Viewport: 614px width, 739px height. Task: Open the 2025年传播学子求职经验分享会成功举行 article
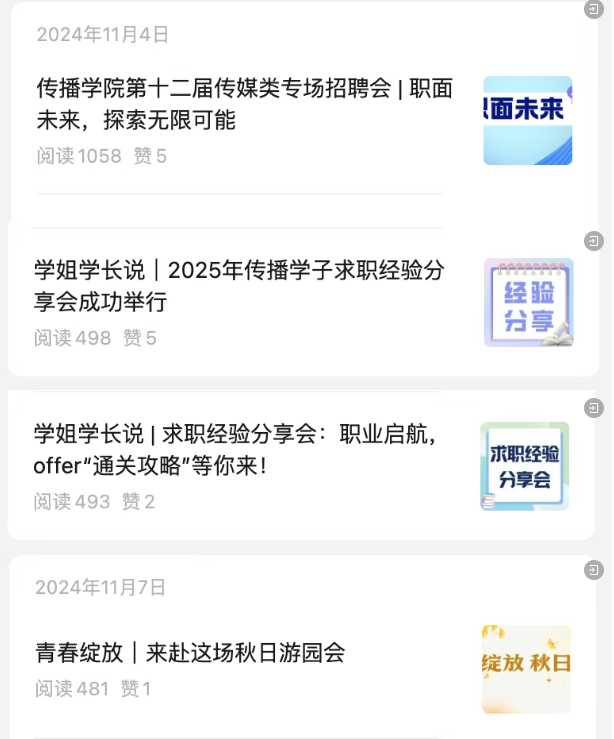(x=240, y=285)
